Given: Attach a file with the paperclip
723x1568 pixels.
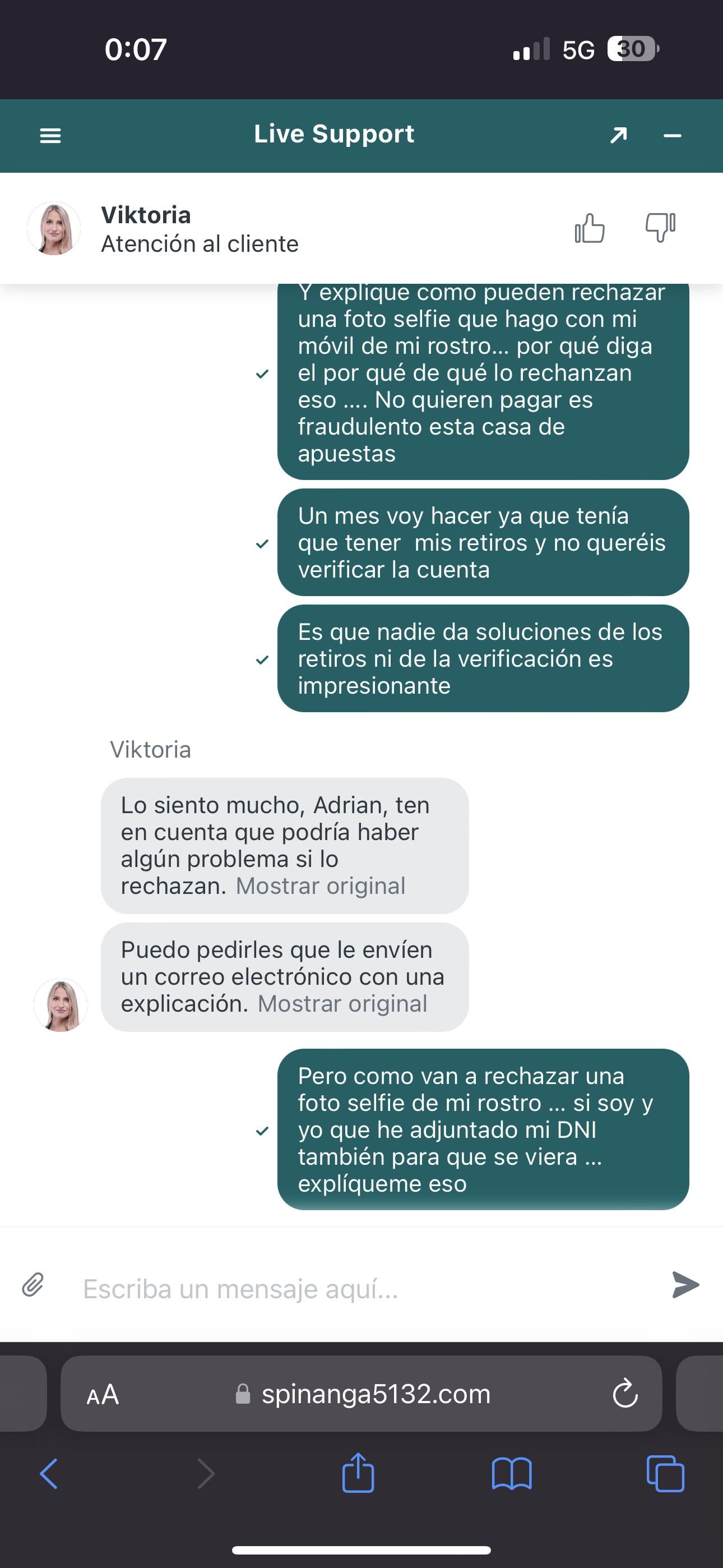Looking at the screenshot, I should tap(33, 1285).
